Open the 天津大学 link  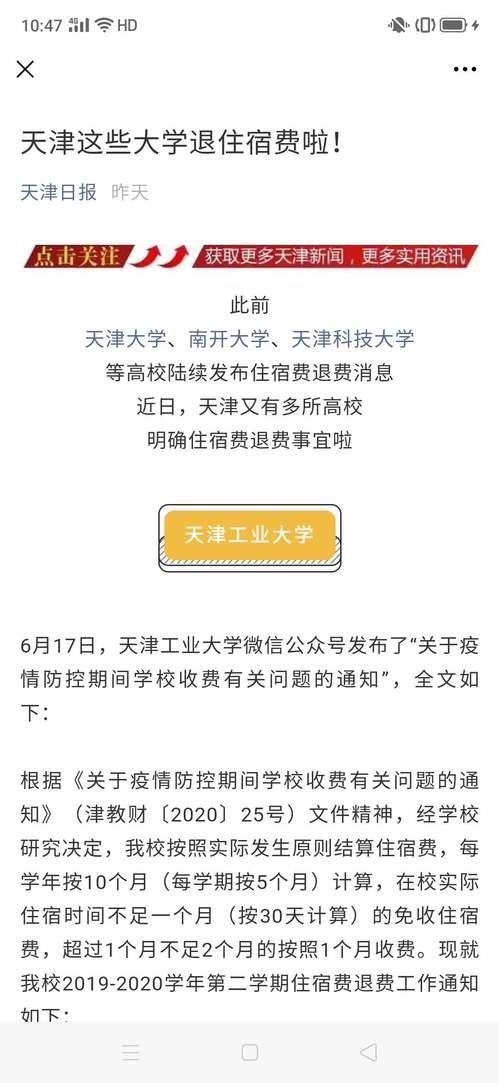125,339
